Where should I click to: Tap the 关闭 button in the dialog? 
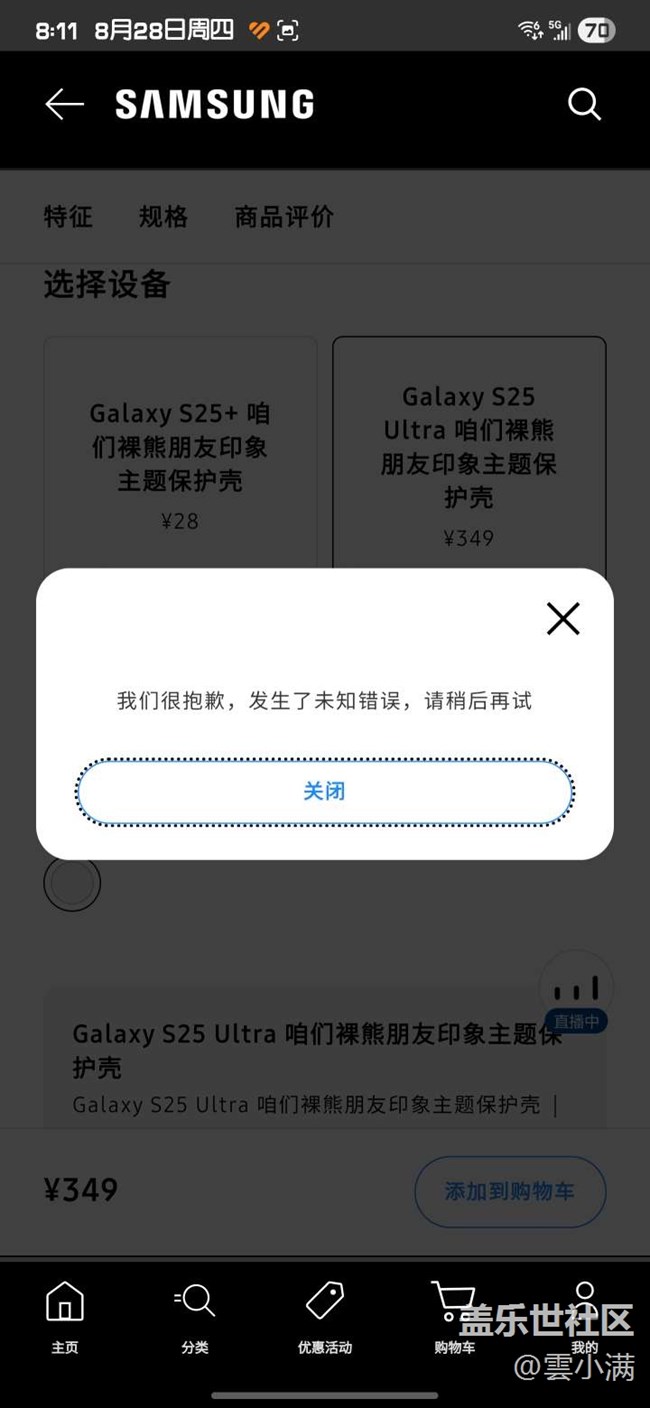coord(325,792)
